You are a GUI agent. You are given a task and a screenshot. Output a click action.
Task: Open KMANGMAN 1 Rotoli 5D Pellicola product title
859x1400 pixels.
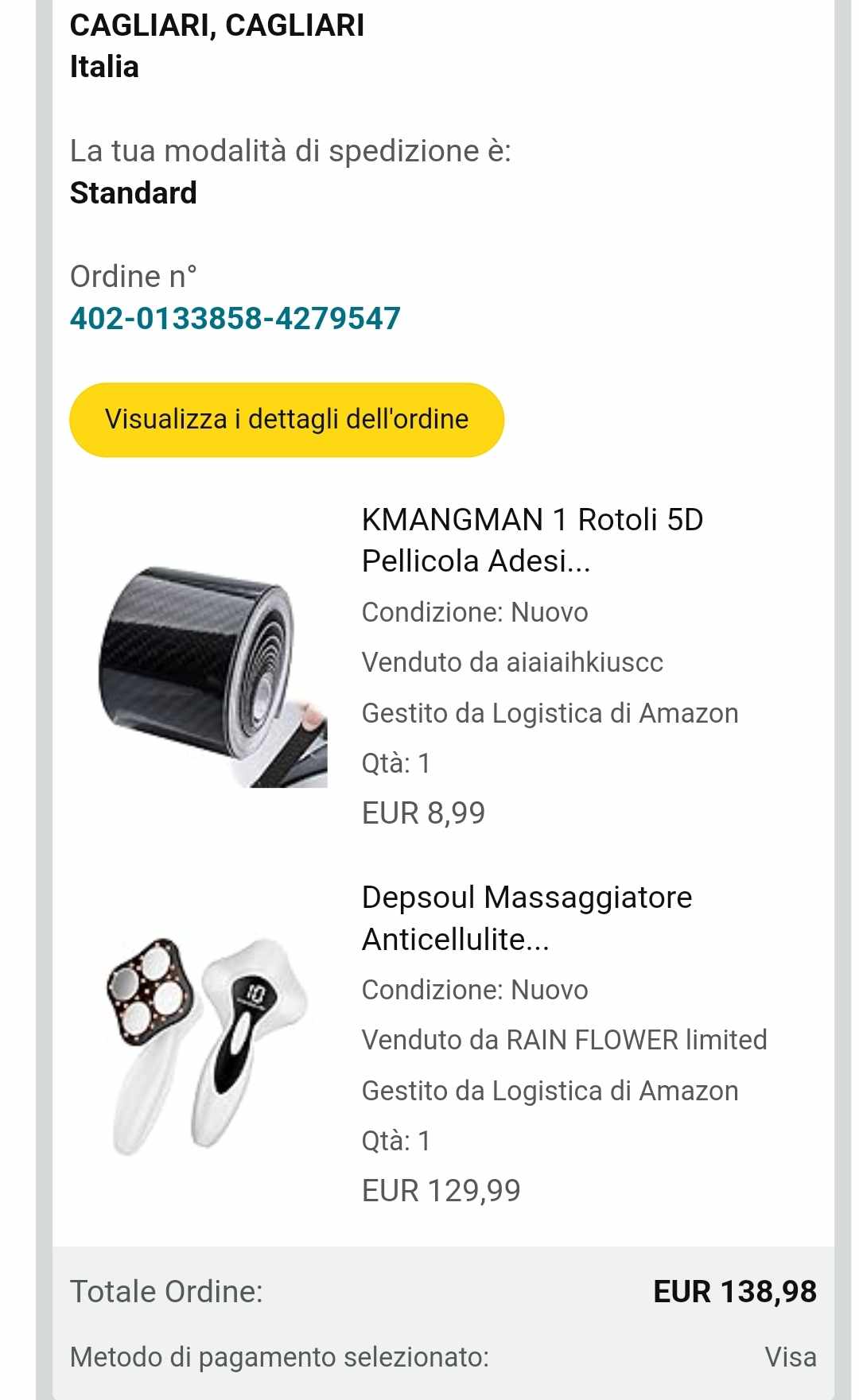coord(531,540)
